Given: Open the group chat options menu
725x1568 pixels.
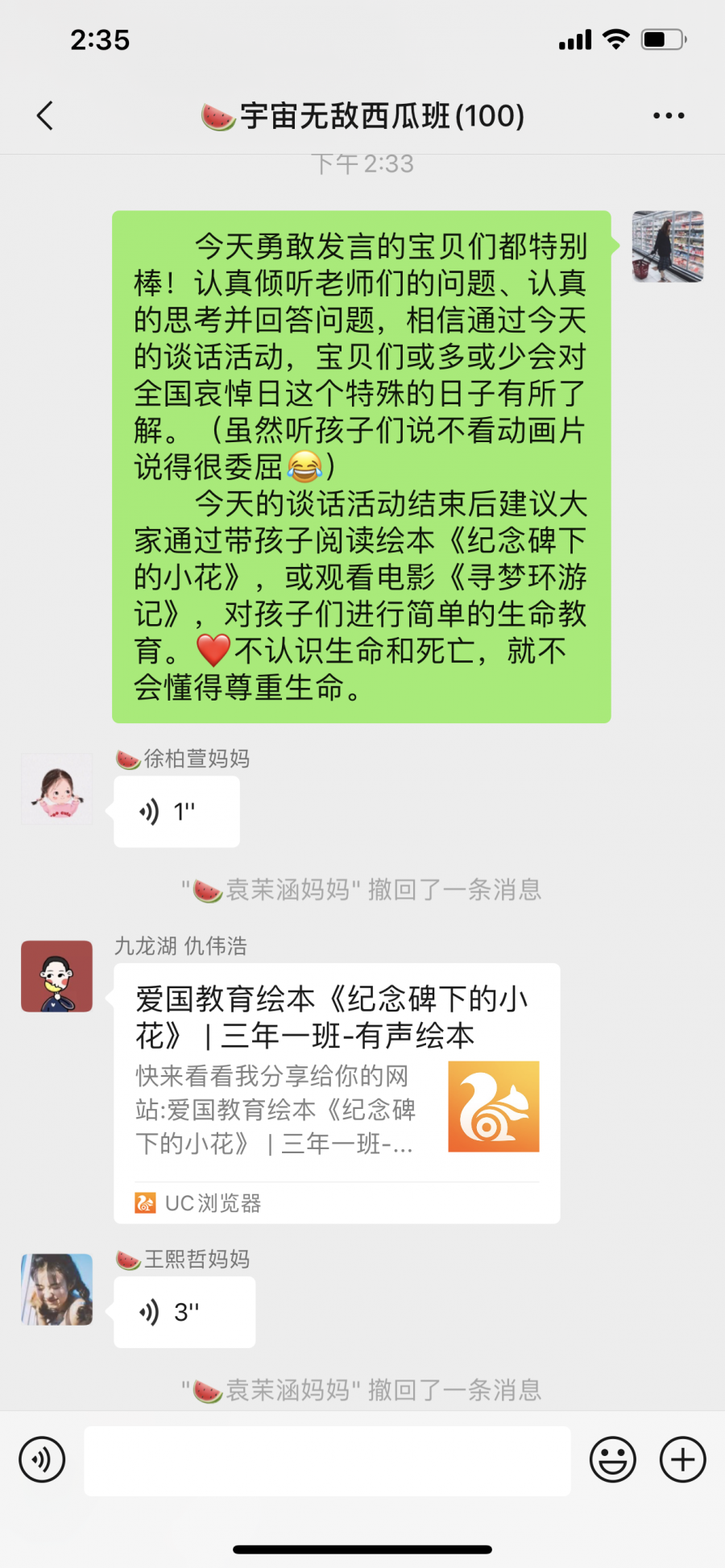Looking at the screenshot, I should coord(669,116).
